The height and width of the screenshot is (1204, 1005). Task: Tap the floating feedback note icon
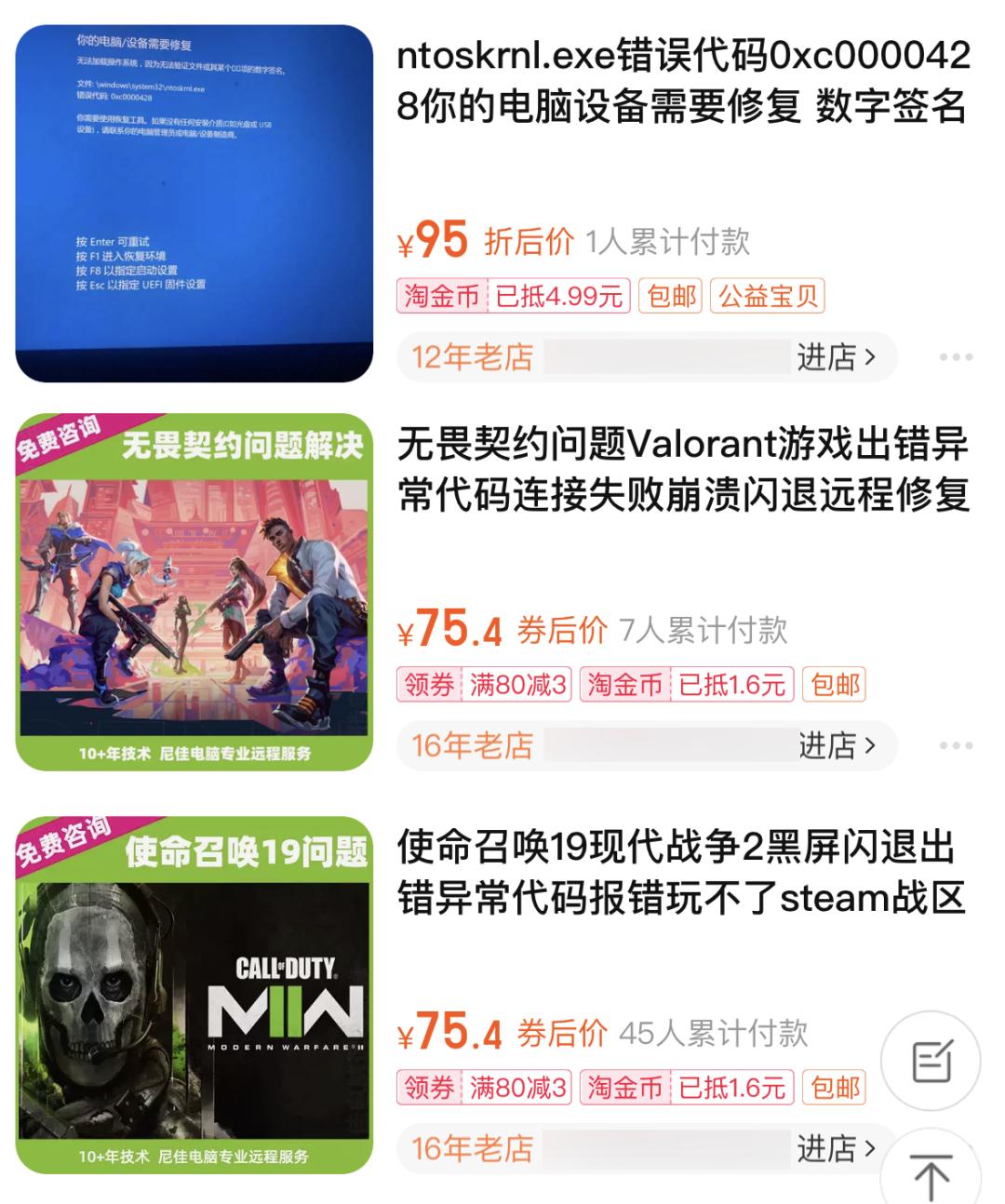[x=931, y=1061]
